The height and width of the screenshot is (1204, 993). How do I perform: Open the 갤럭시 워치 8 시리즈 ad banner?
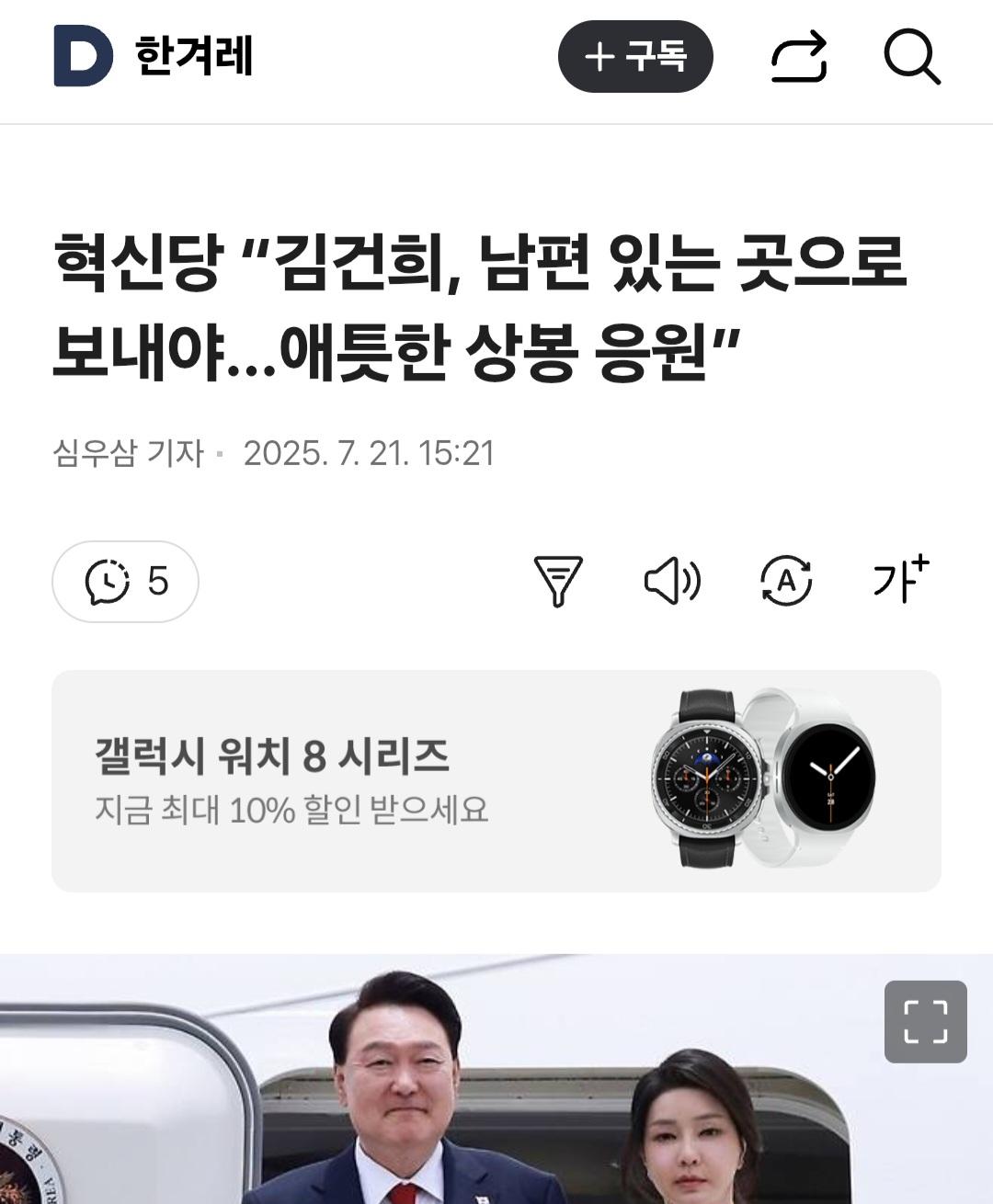(496, 781)
